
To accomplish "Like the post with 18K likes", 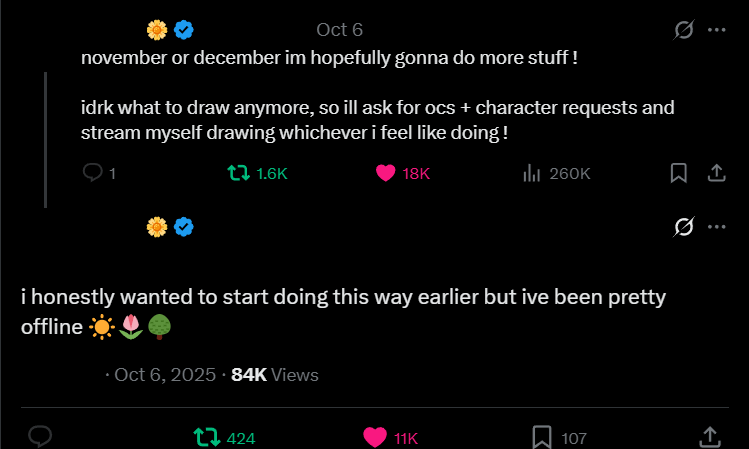I will click(x=386, y=173).
